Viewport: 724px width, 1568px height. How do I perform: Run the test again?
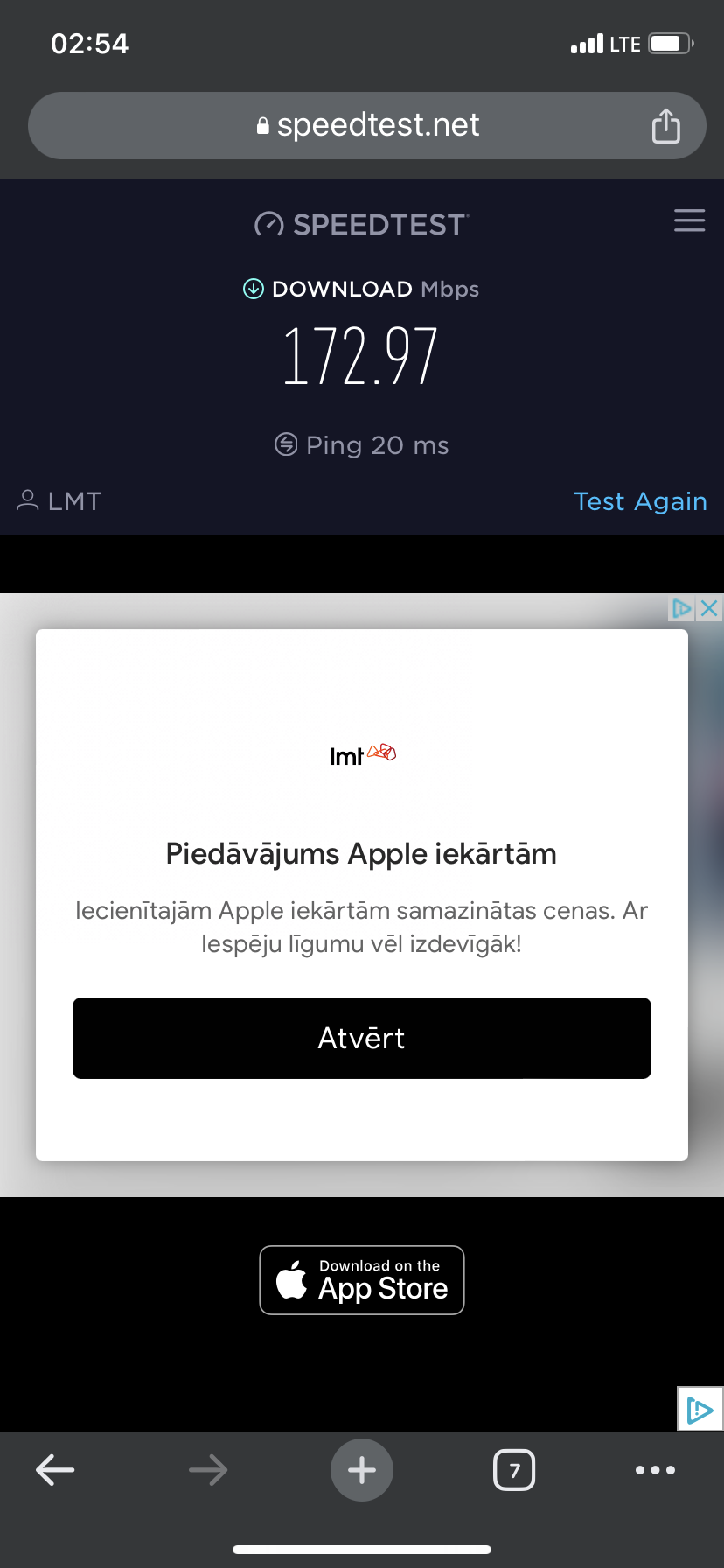(x=640, y=501)
